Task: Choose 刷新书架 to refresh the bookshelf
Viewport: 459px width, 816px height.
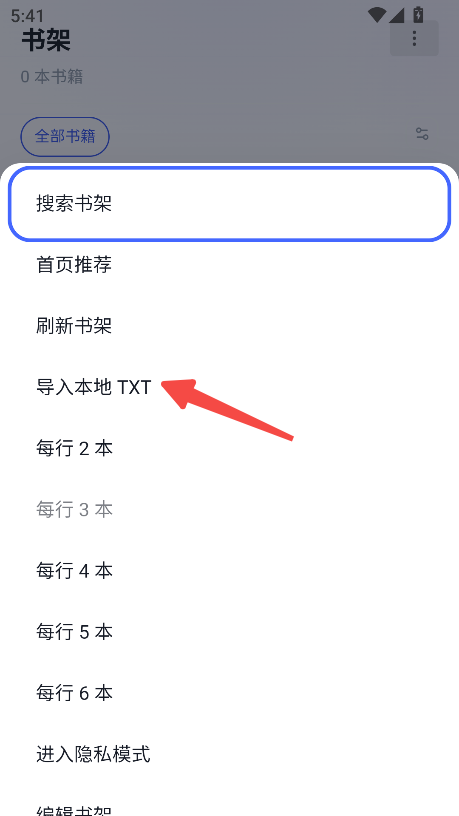Action: click(230, 326)
